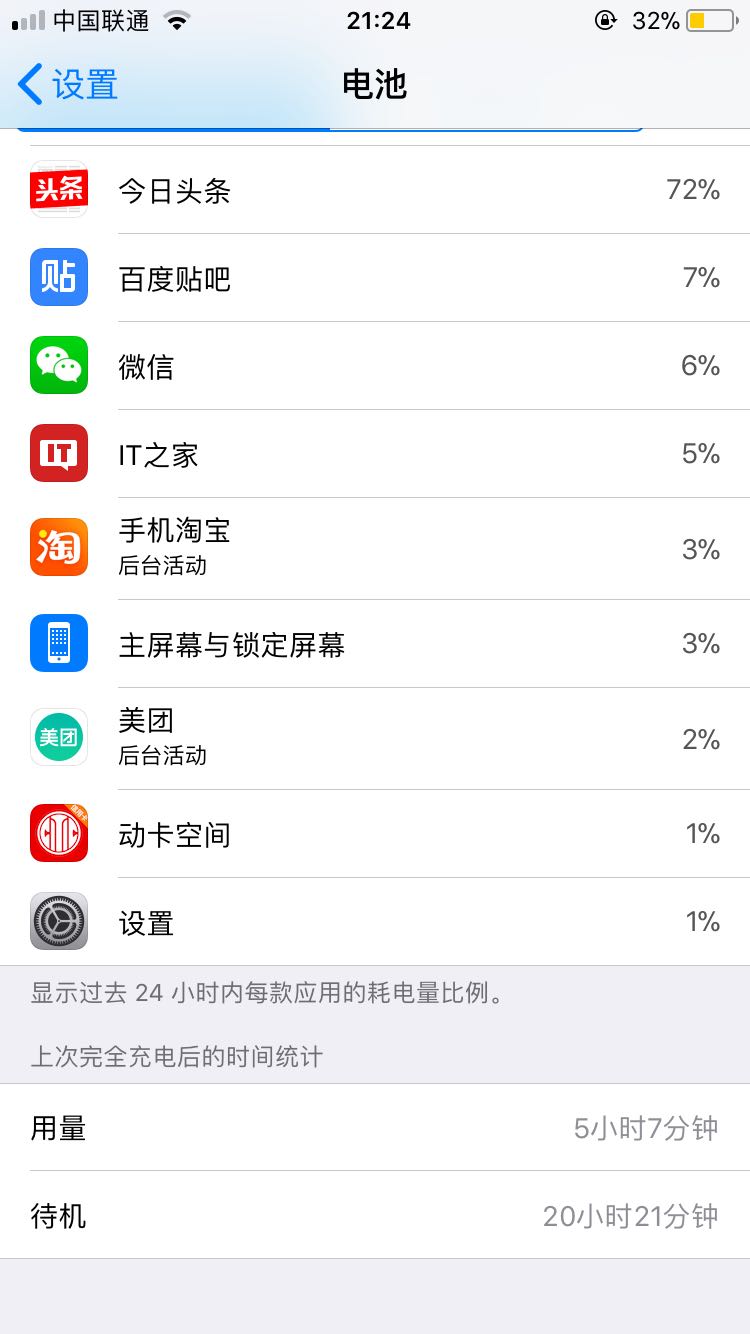The width and height of the screenshot is (750, 1334).
Task: Select the 主屏幕与锁定屏幕 row
Action: pyautogui.click(x=375, y=644)
